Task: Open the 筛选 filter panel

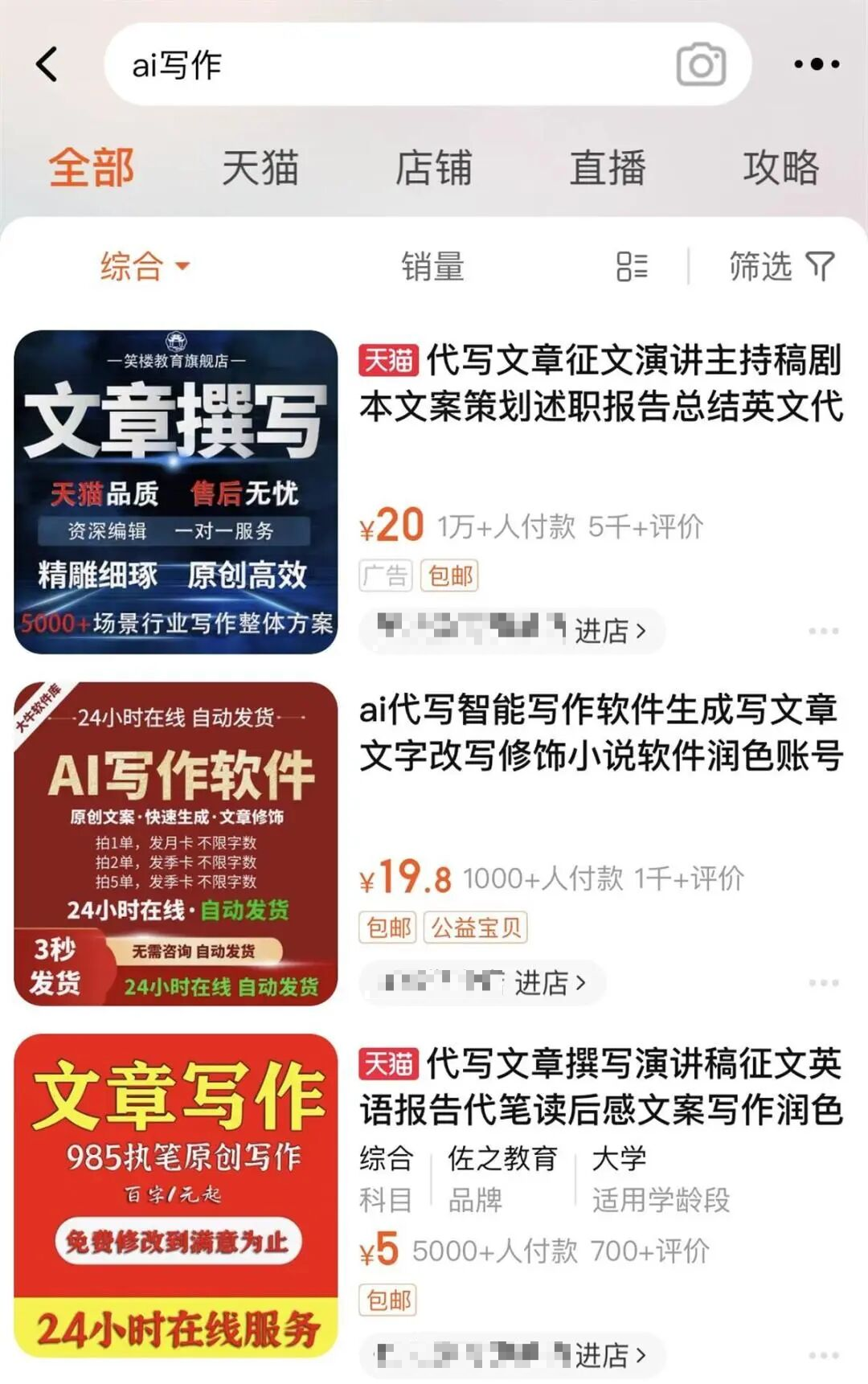Action: [x=781, y=266]
